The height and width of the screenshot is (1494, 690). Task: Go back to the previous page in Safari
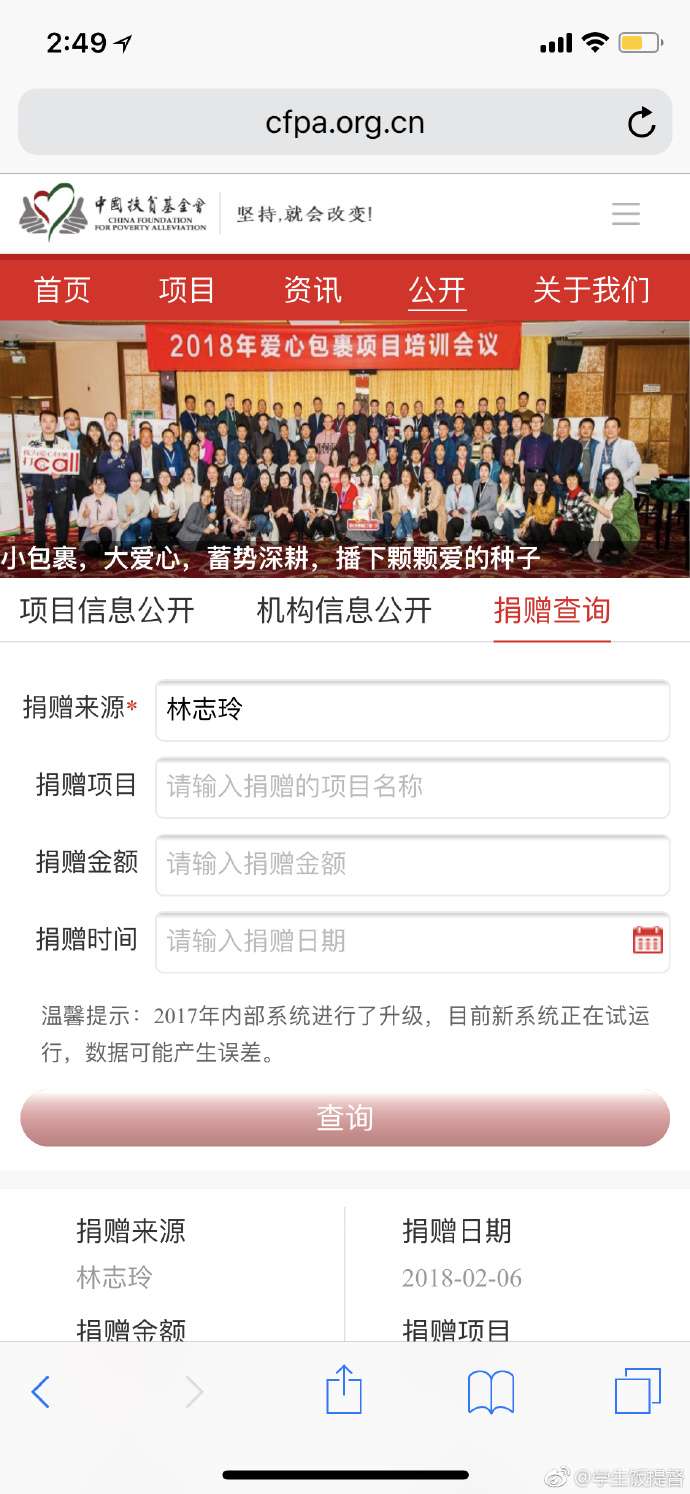coord(41,1391)
